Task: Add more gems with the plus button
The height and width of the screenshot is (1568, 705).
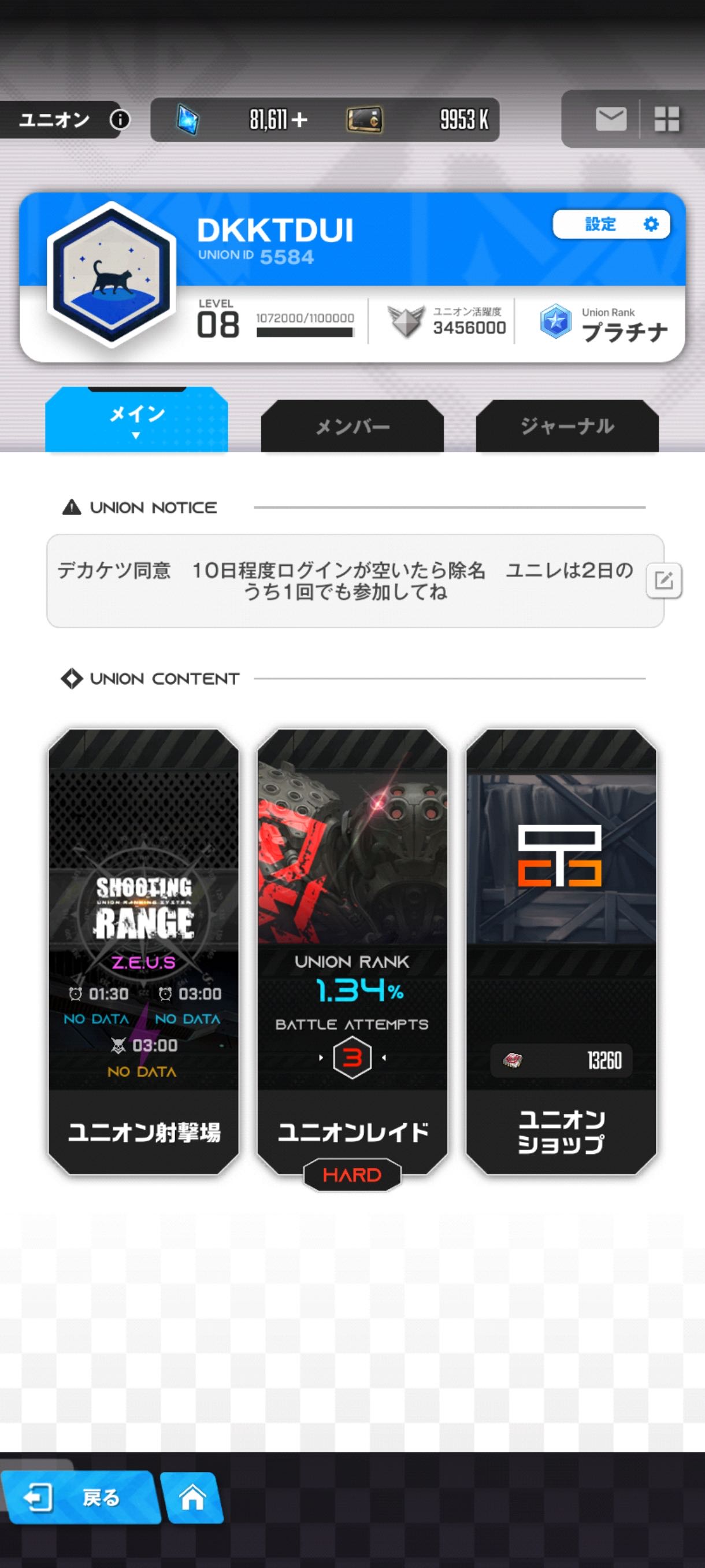Action: (x=299, y=120)
